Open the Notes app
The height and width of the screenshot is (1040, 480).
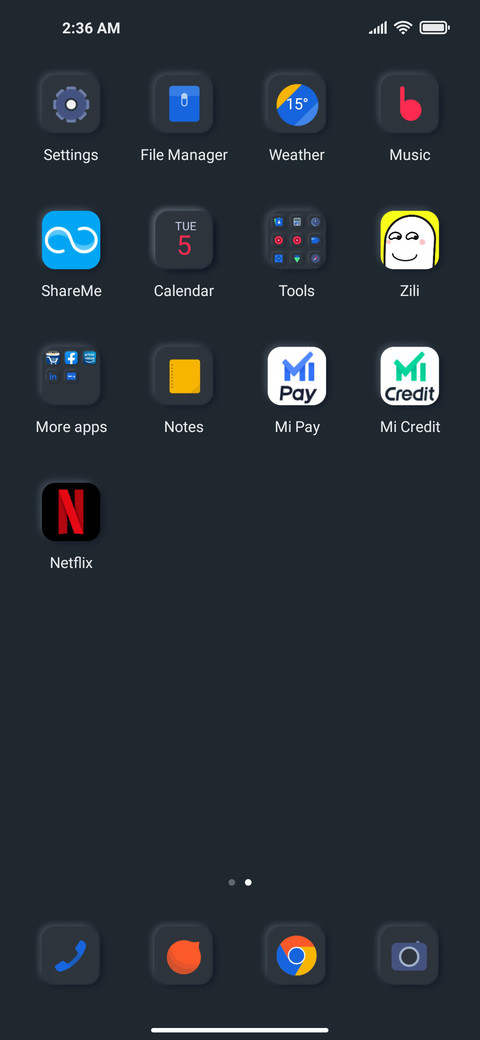[x=184, y=376]
